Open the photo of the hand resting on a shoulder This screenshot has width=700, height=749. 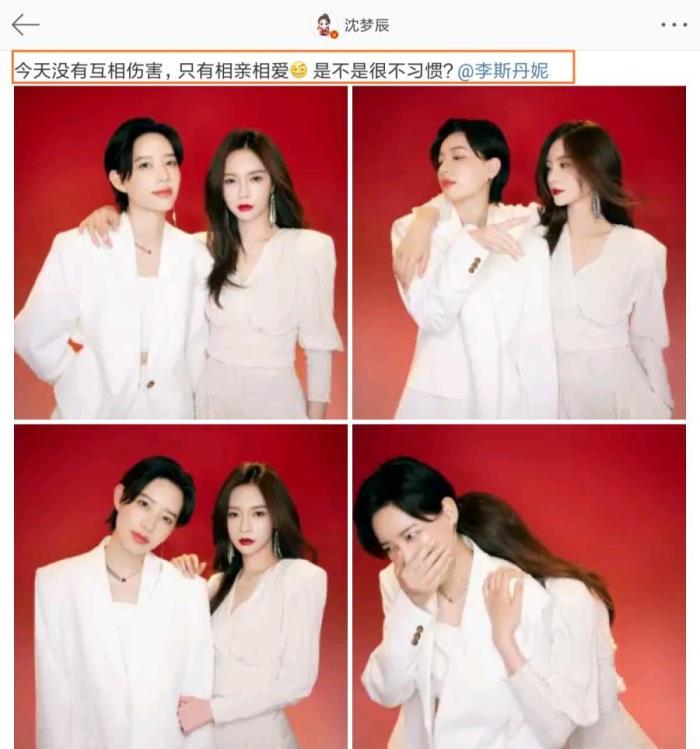[x=181, y=252]
